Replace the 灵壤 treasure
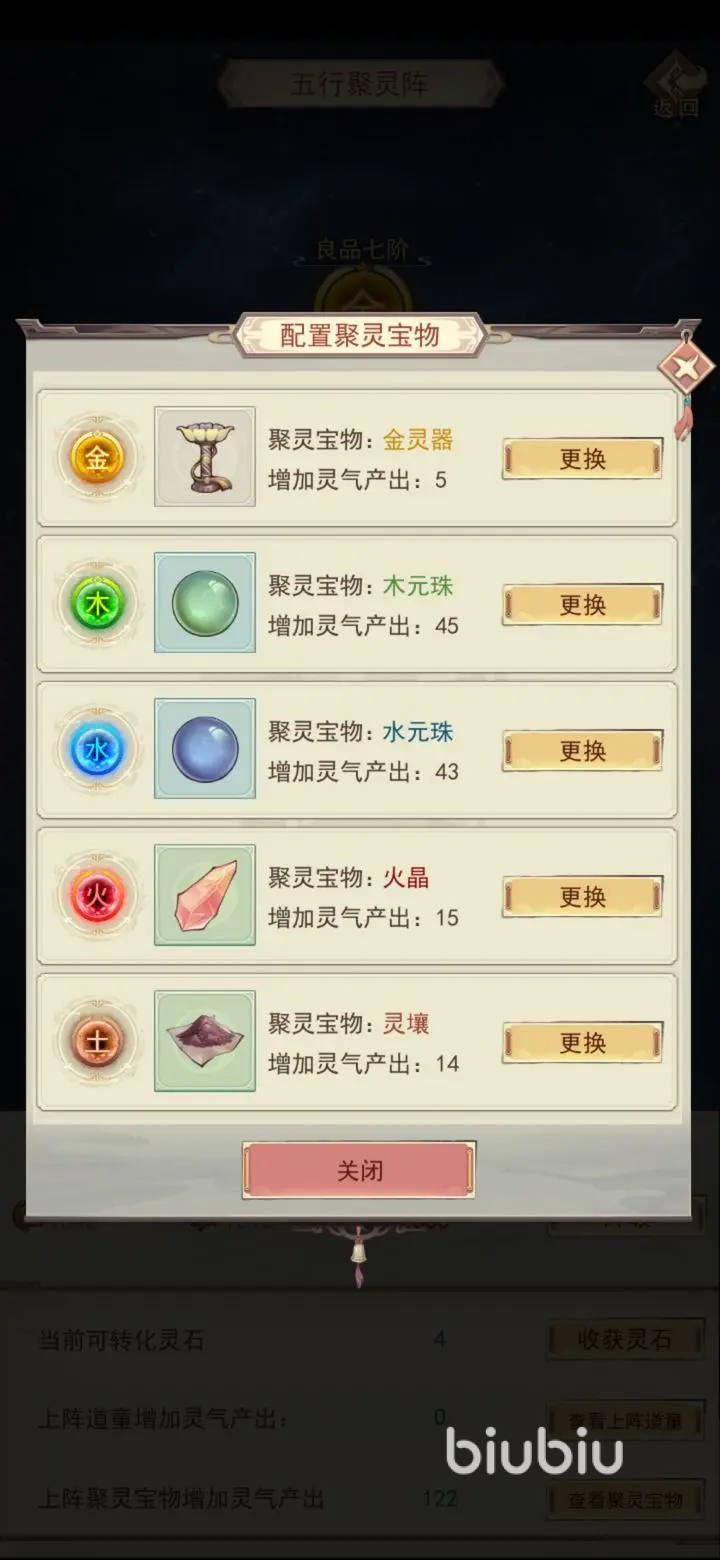Image resolution: width=720 pixels, height=1560 pixels. point(582,1043)
